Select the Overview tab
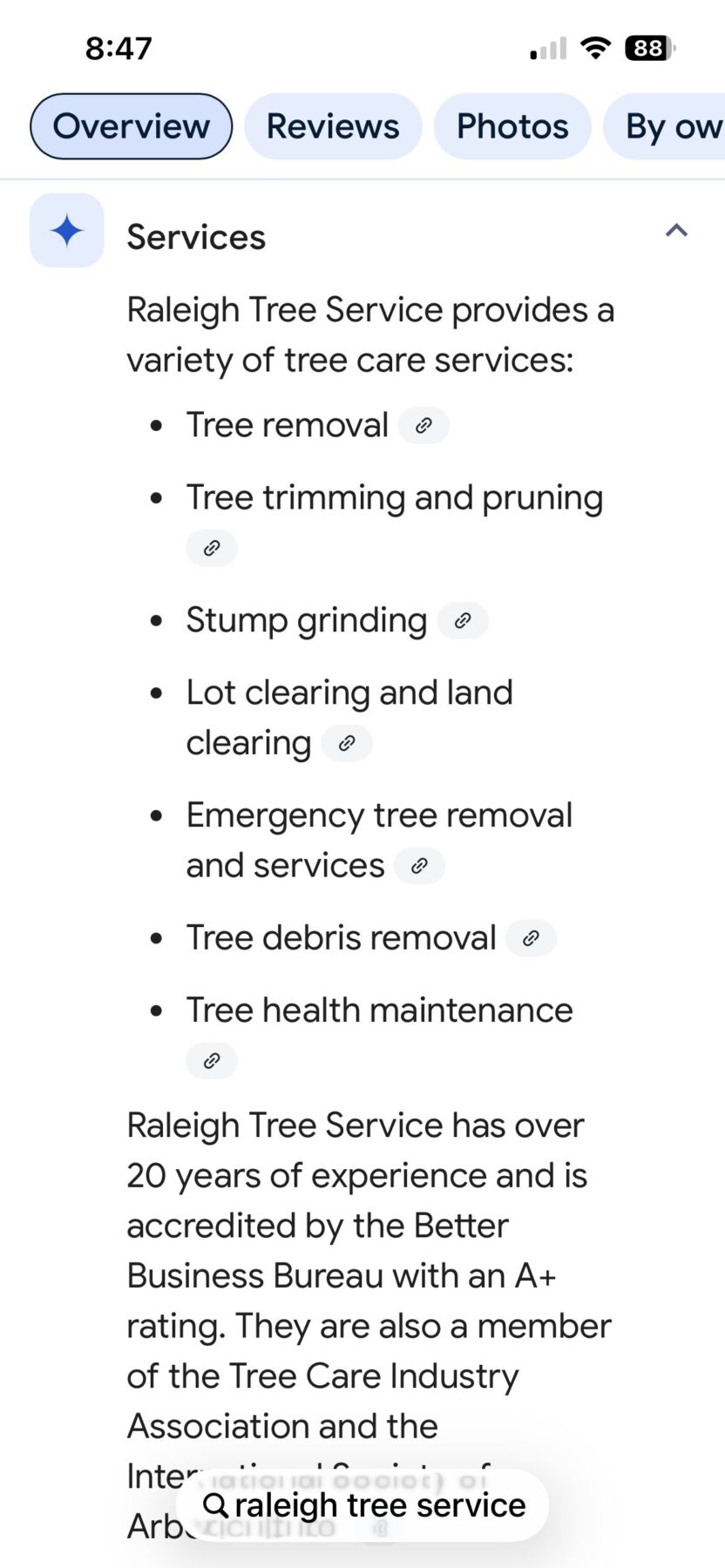Screen dimensions: 725x1568 [x=130, y=125]
